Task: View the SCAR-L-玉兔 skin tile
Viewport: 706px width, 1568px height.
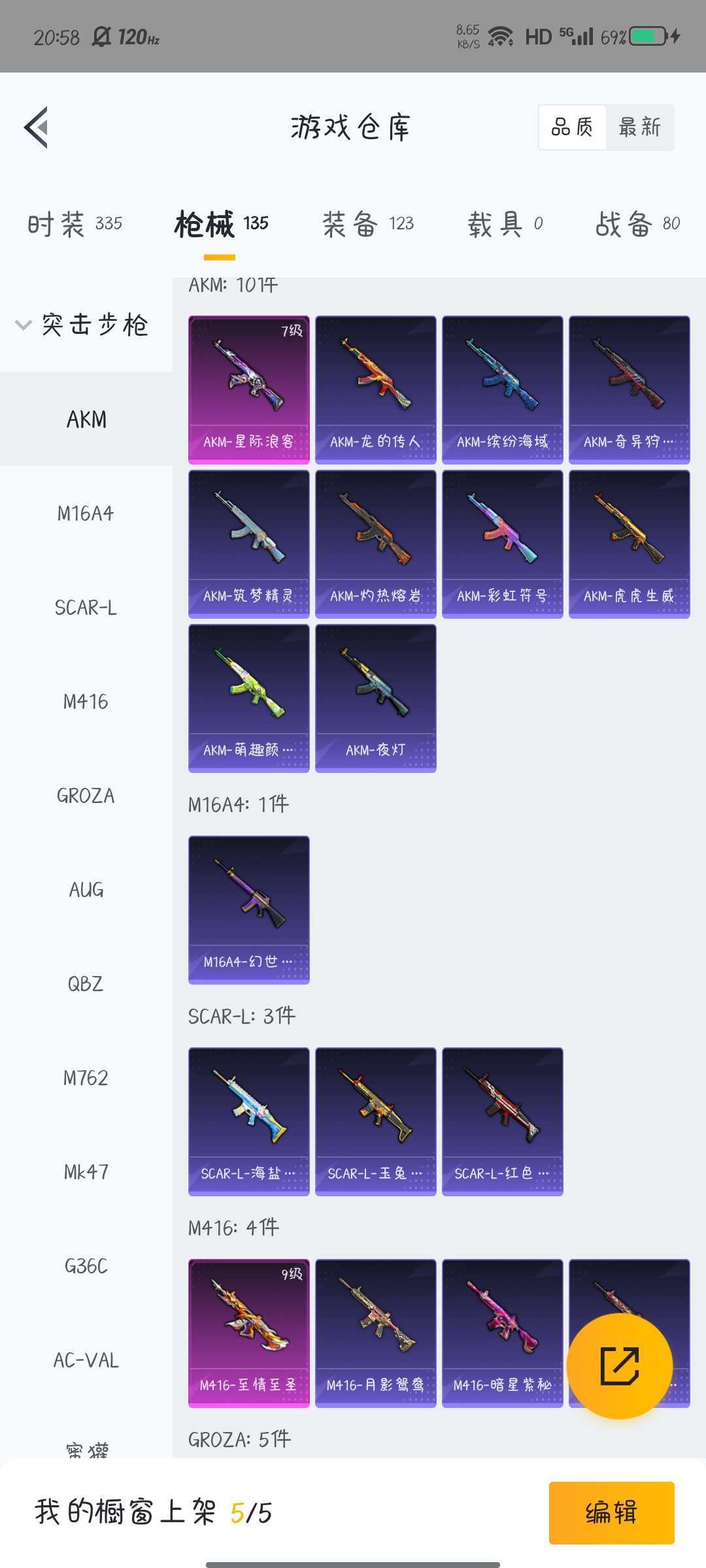Action: click(376, 1122)
